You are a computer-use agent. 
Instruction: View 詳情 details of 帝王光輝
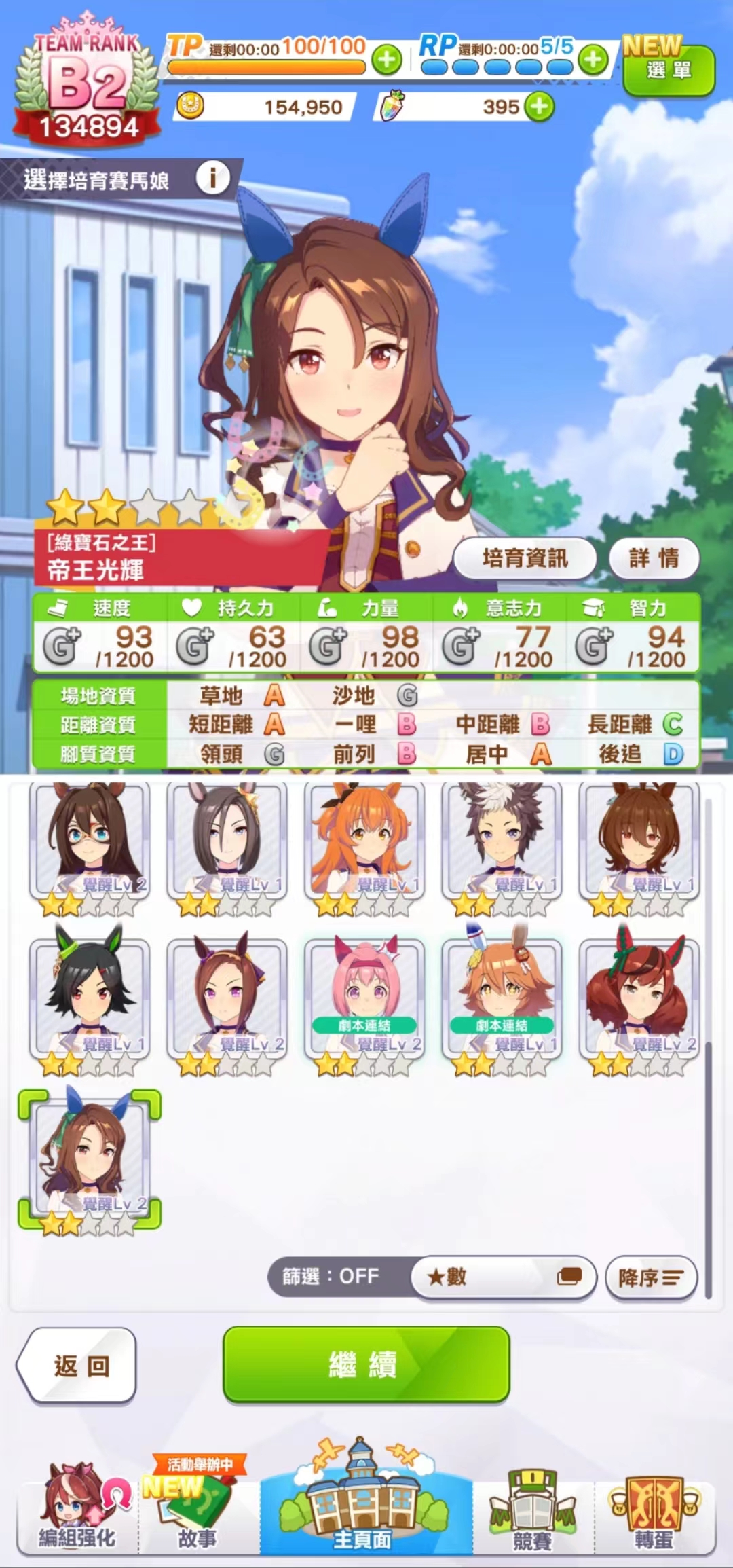(654, 558)
